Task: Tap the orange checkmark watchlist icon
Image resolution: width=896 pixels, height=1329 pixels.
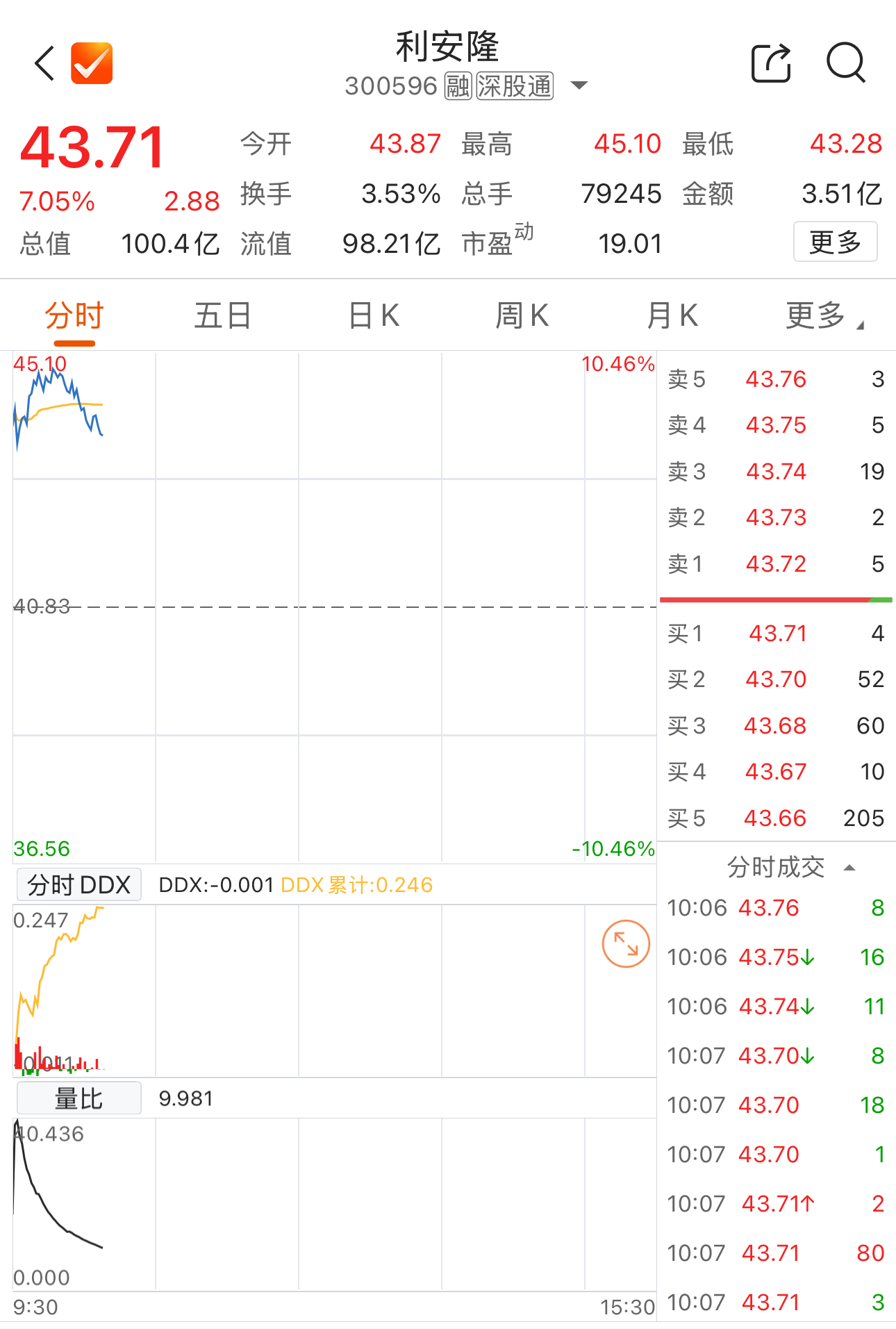Action: [x=92, y=63]
